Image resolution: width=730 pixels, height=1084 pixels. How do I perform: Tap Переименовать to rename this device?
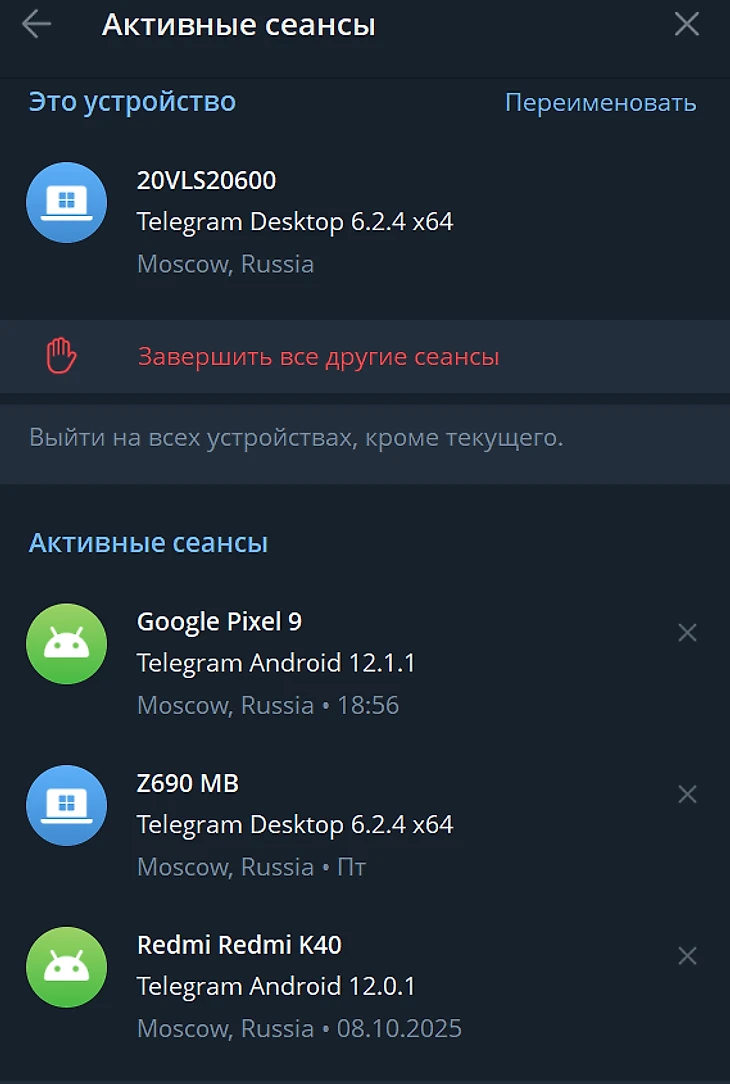[600, 103]
